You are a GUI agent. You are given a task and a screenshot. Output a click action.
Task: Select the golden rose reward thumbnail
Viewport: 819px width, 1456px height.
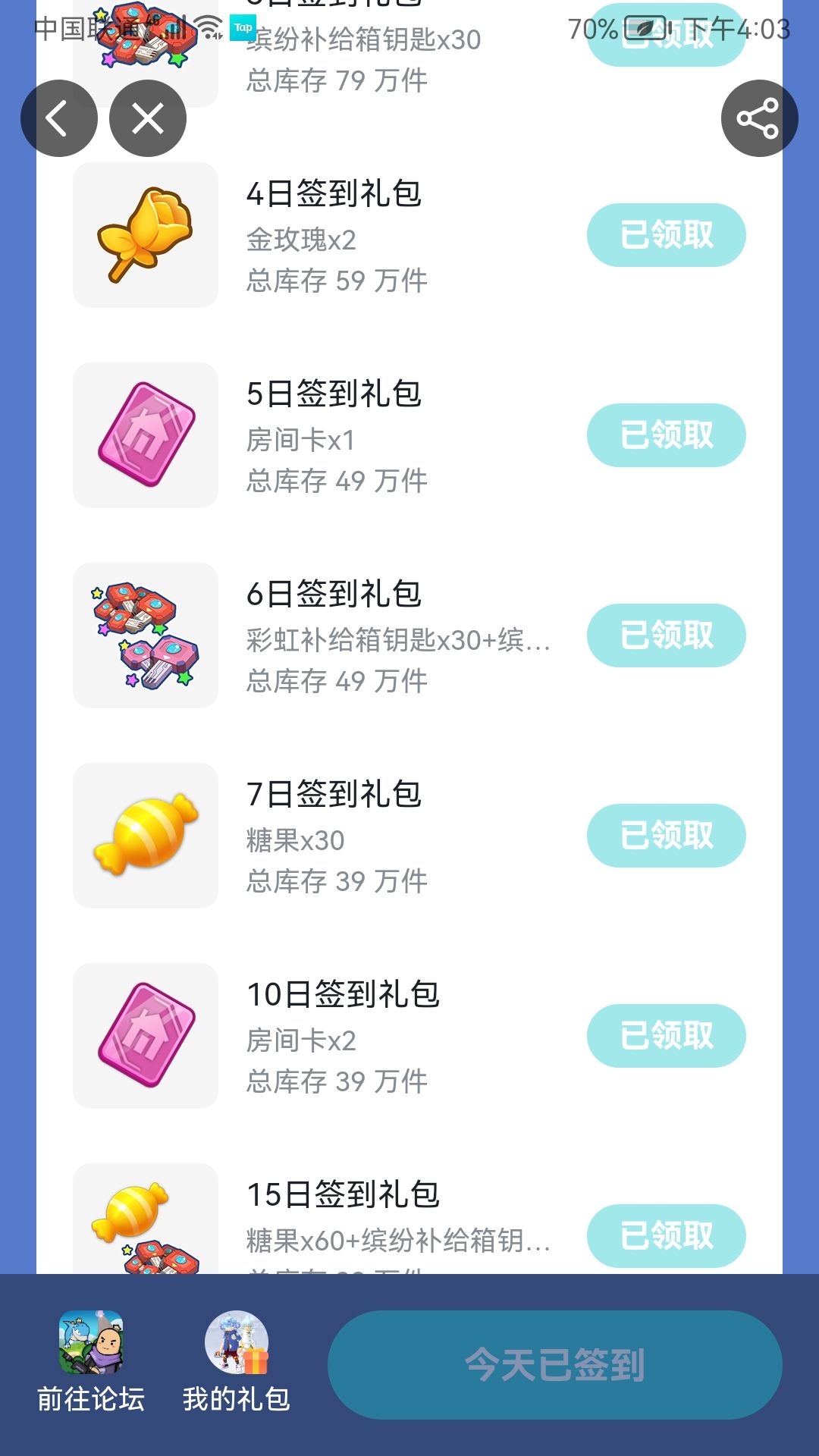coord(146,236)
